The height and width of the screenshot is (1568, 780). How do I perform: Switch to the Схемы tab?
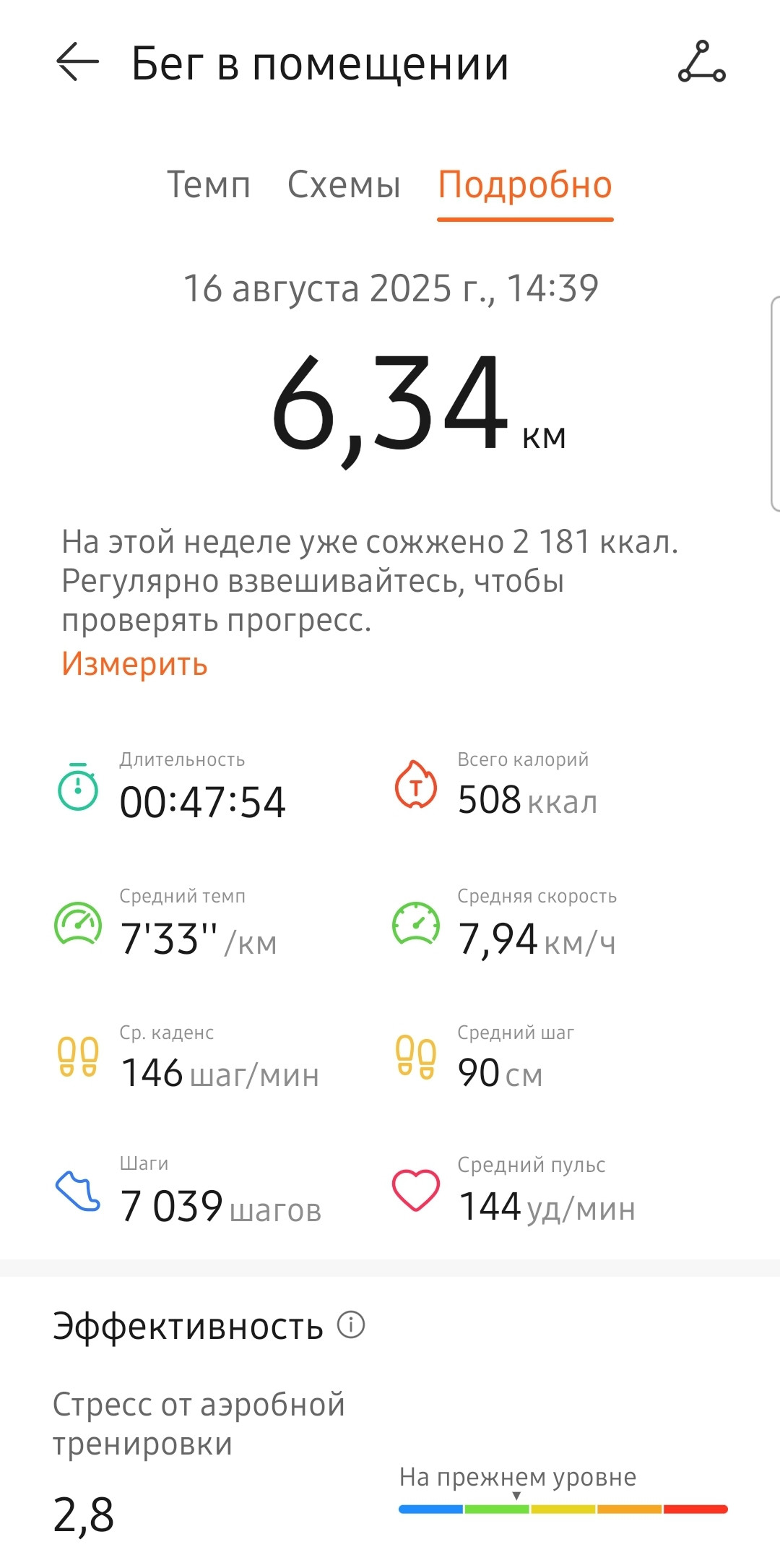pyautogui.click(x=344, y=185)
